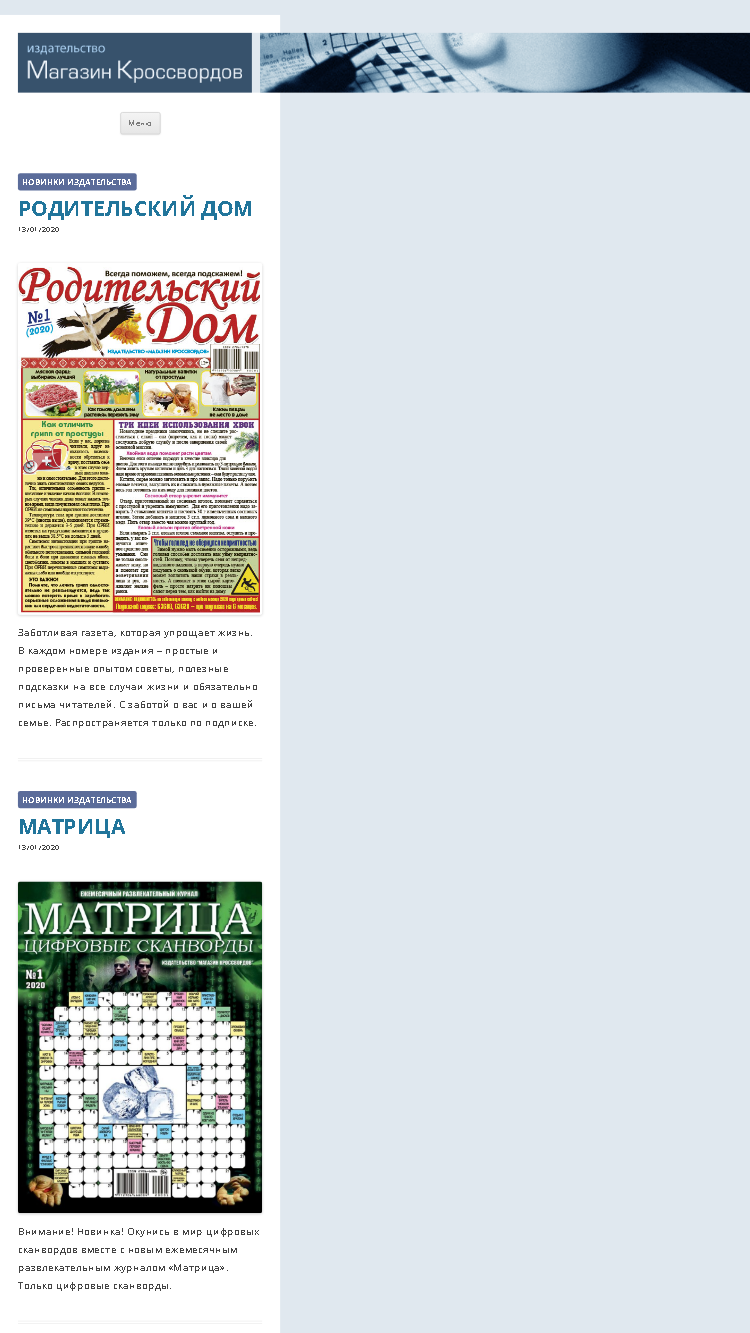
Task: Tap the Новинки издательства tag above Матрица
Action: pyautogui.click(x=77, y=800)
